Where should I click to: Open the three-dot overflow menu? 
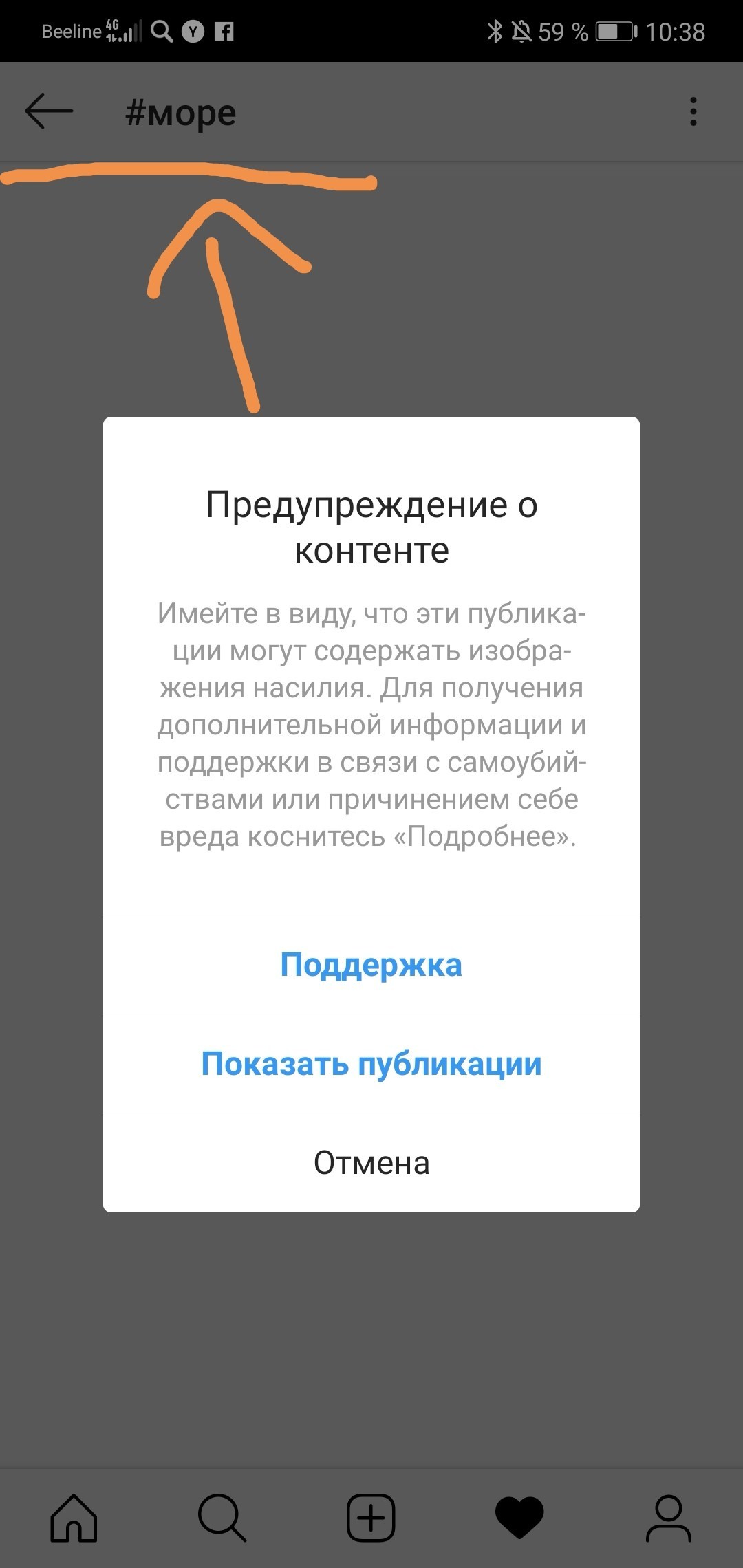coord(693,111)
